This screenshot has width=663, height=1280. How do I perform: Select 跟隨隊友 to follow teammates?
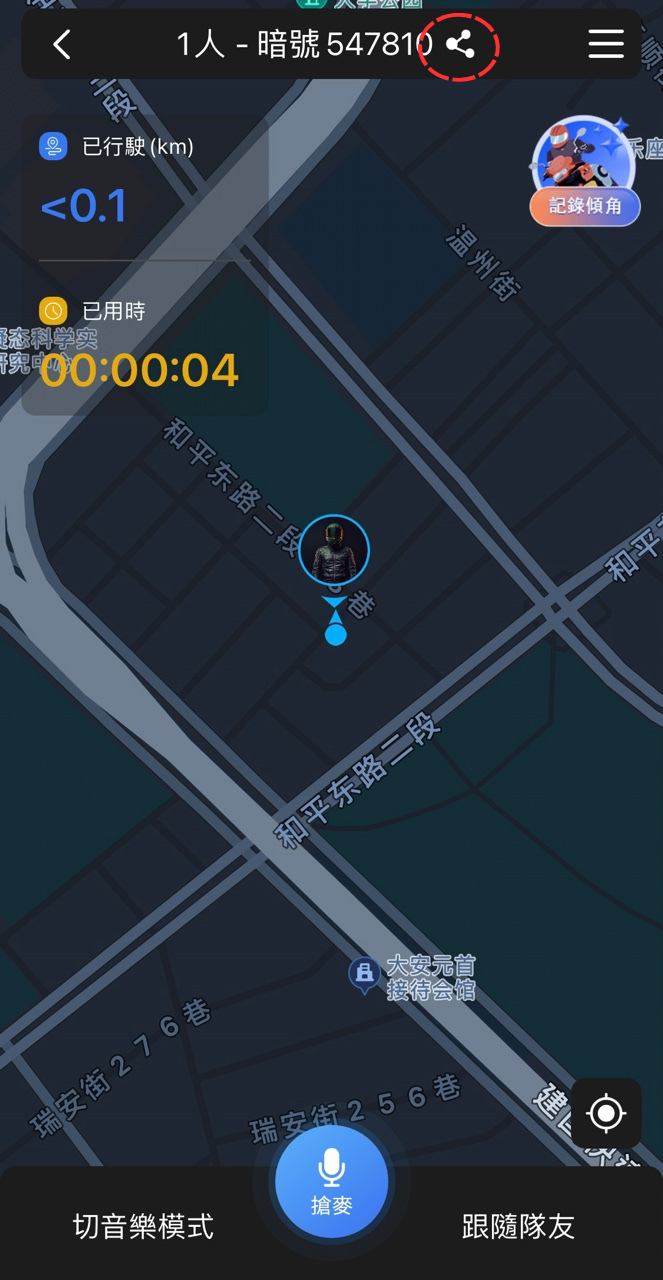[x=518, y=1226]
